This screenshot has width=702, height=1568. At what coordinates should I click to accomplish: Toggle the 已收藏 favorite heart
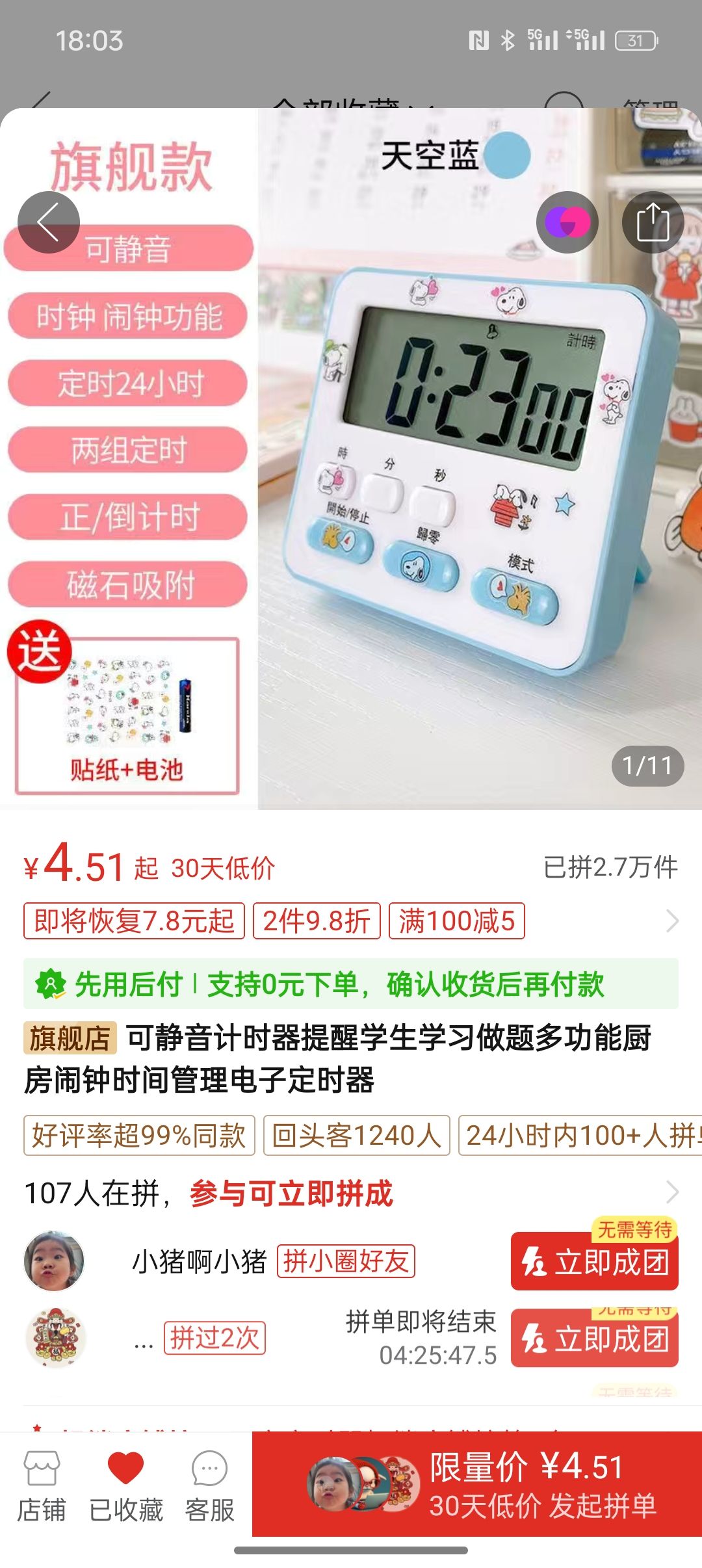pyautogui.click(x=125, y=1486)
